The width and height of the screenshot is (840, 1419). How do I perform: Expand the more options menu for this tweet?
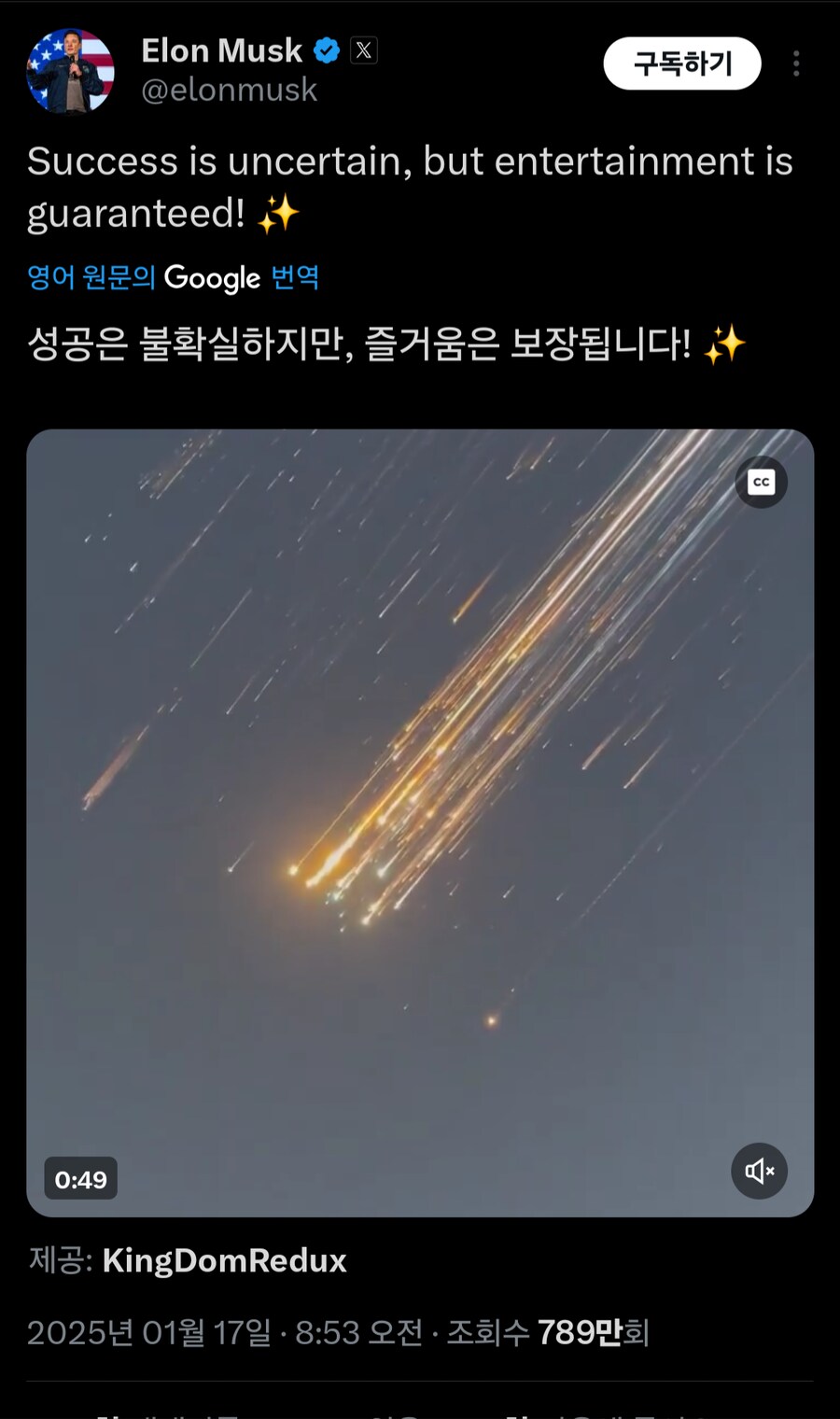[796, 63]
